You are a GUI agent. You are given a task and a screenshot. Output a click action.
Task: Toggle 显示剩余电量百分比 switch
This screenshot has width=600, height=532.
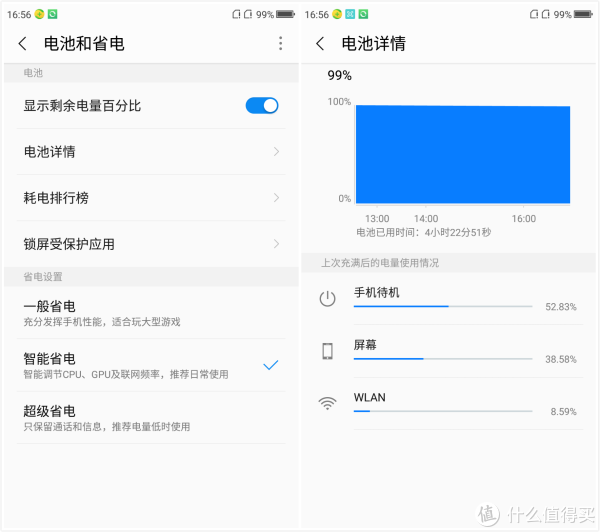[x=262, y=105]
